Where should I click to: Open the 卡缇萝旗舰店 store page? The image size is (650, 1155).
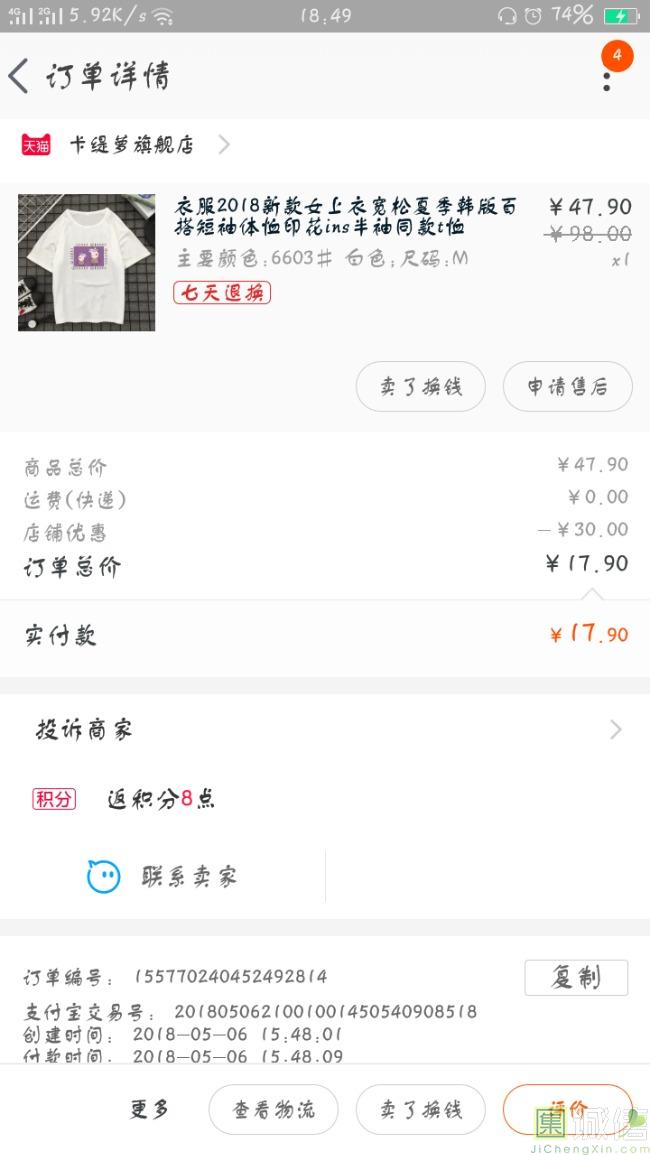pyautogui.click(x=130, y=145)
